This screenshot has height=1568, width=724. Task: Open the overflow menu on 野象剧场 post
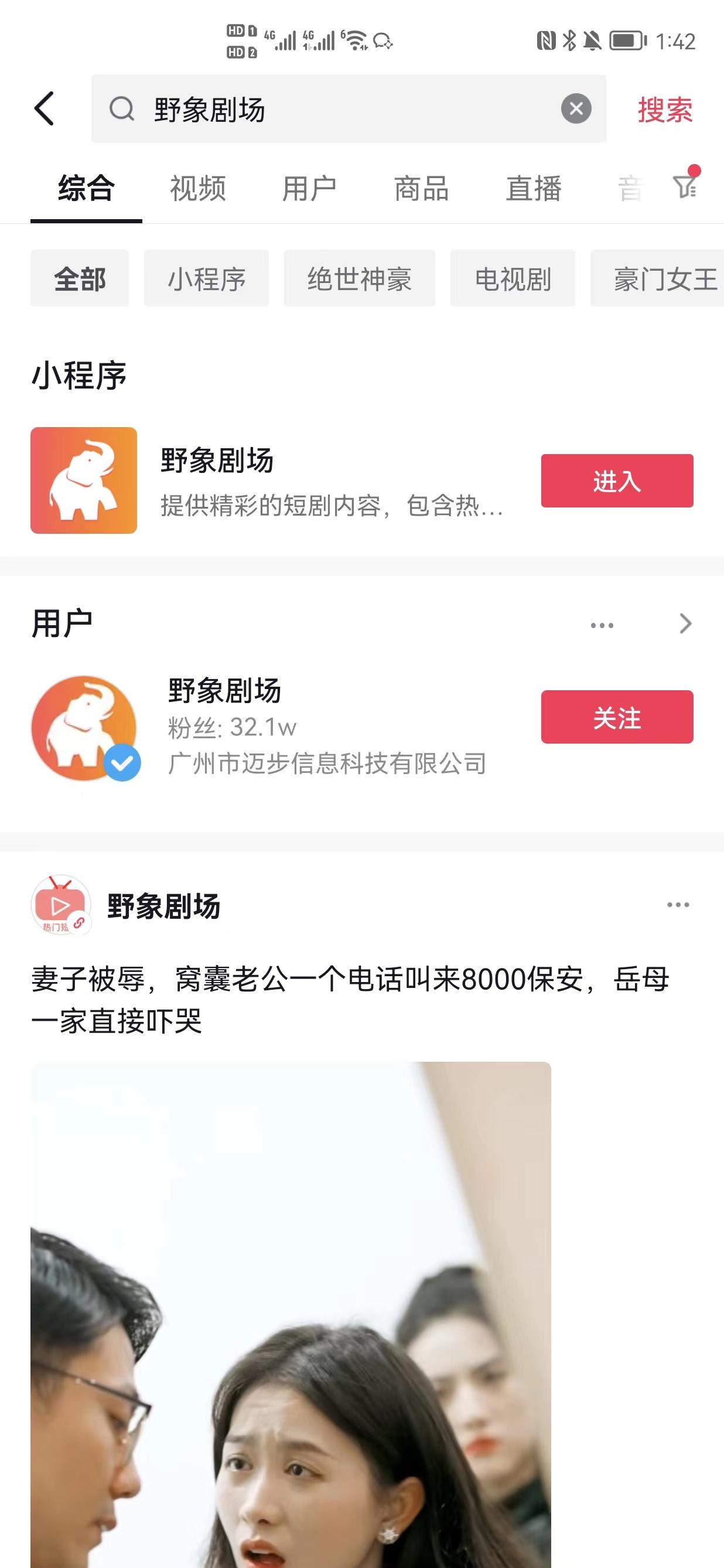coord(677,905)
